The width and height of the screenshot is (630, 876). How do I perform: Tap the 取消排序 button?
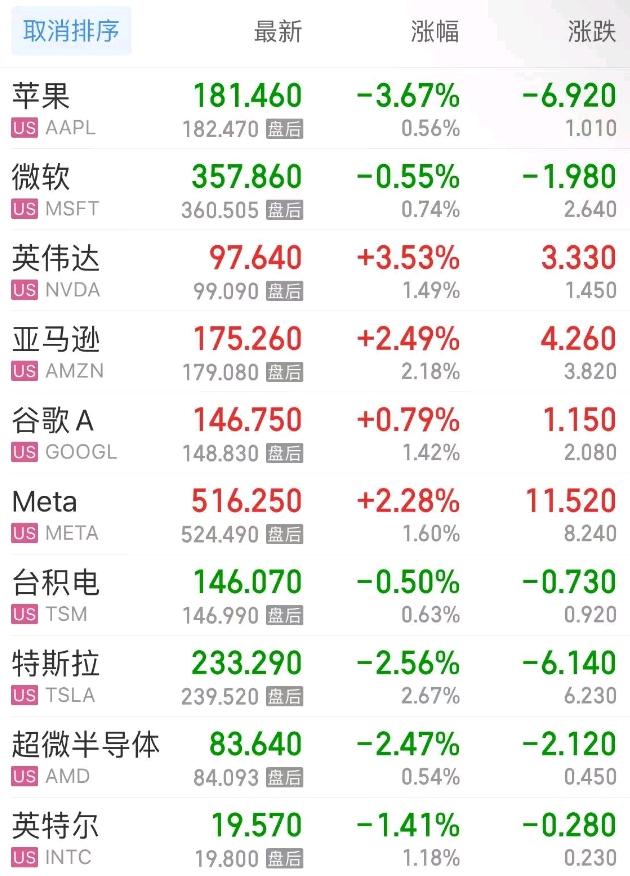(71, 32)
